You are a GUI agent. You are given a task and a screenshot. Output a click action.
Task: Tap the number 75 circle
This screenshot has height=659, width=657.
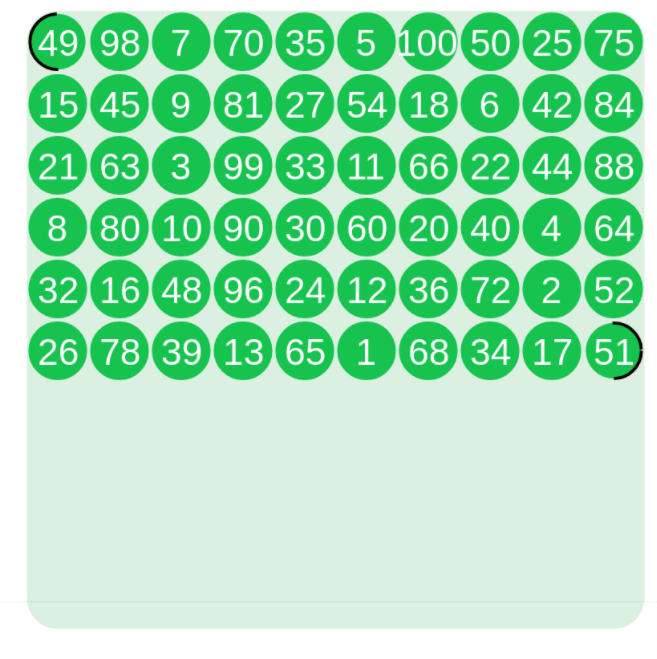pos(613,43)
